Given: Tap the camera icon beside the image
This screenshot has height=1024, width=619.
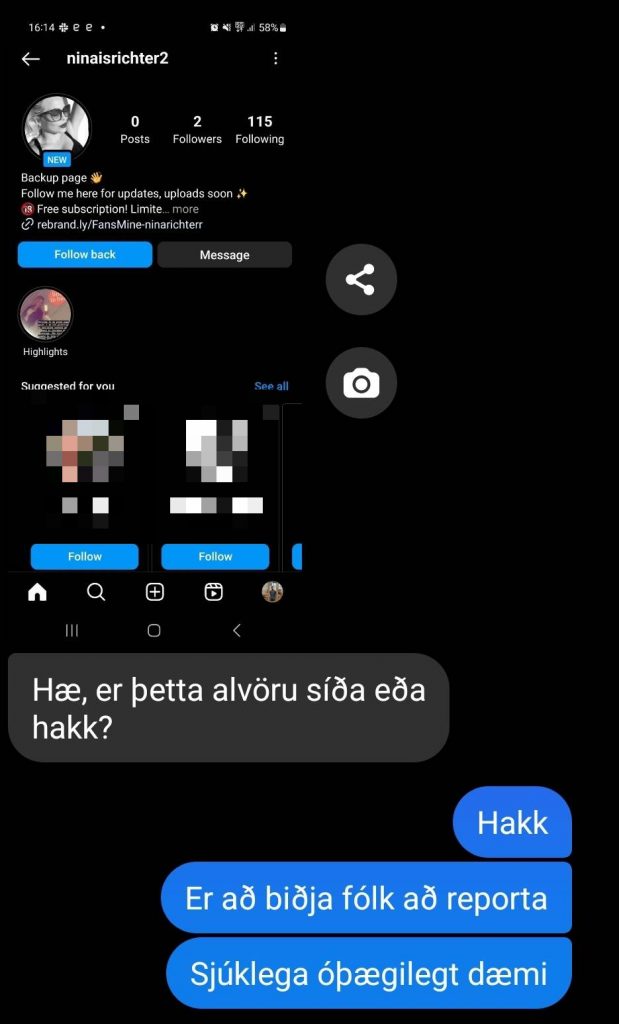Looking at the screenshot, I should pyautogui.click(x=361, y=383).
